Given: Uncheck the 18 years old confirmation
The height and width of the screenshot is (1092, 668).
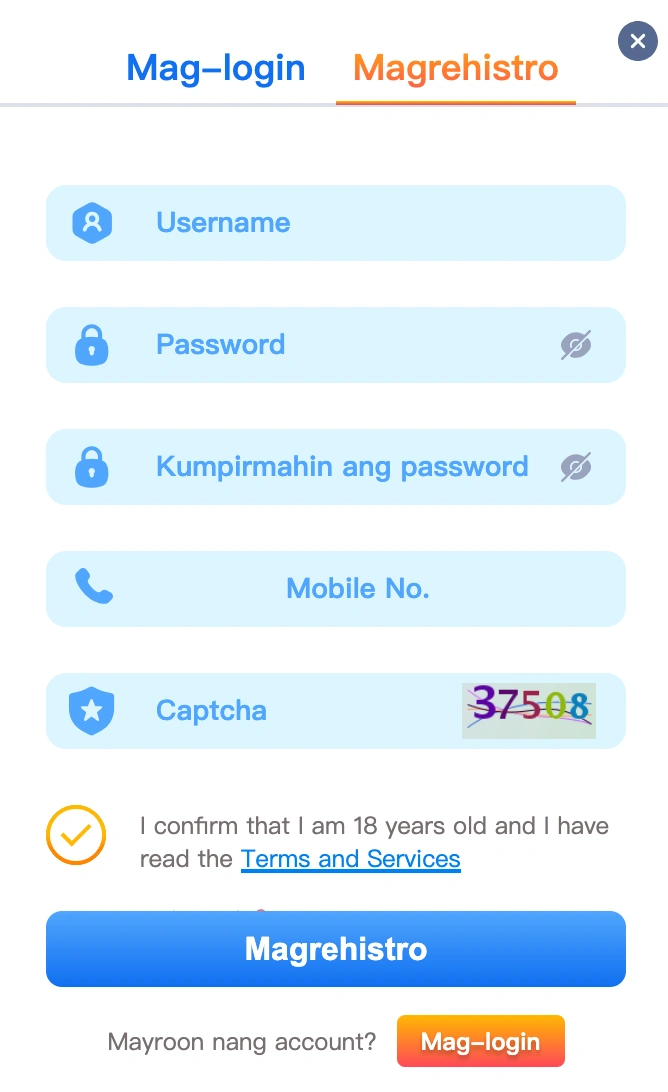Looking at the screenshot, I should pyautogui.click(x=76, y=835).
